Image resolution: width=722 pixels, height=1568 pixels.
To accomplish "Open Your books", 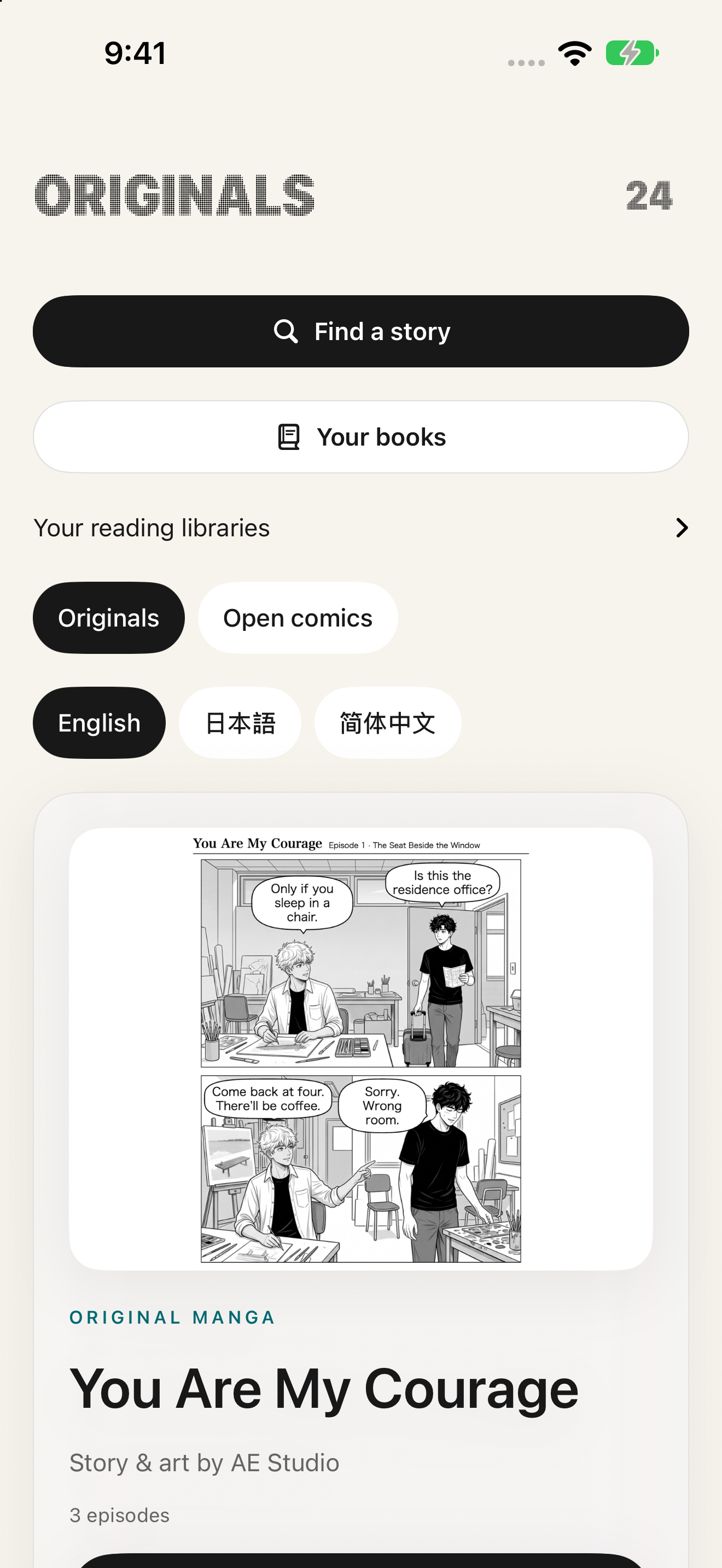I will tap(361, 436).
